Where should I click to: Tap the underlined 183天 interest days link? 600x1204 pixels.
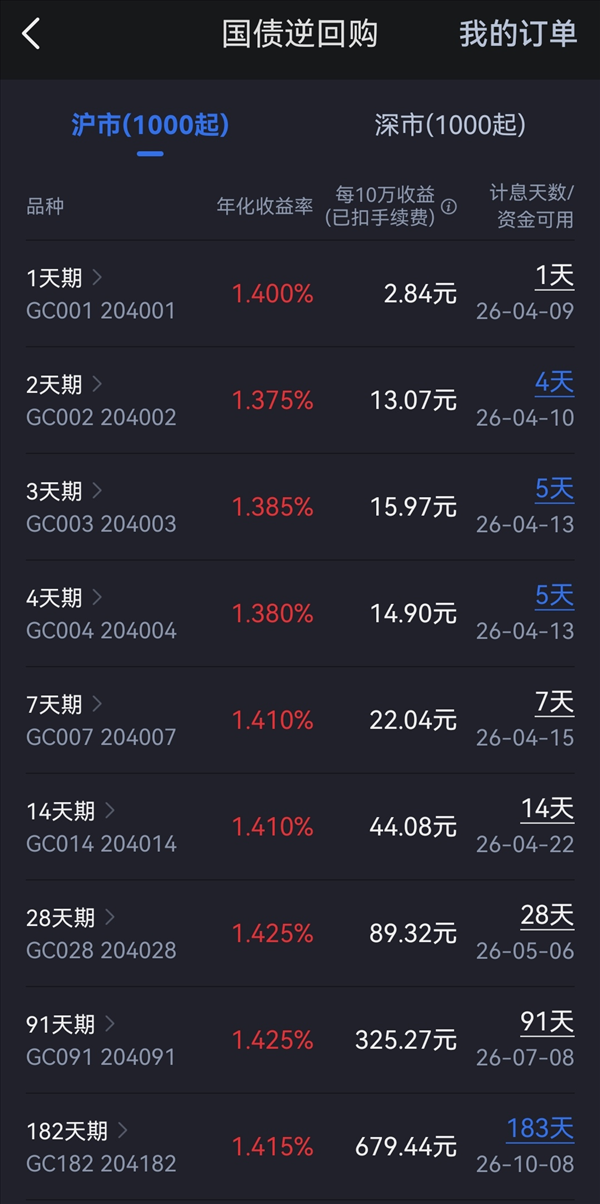540,1129
